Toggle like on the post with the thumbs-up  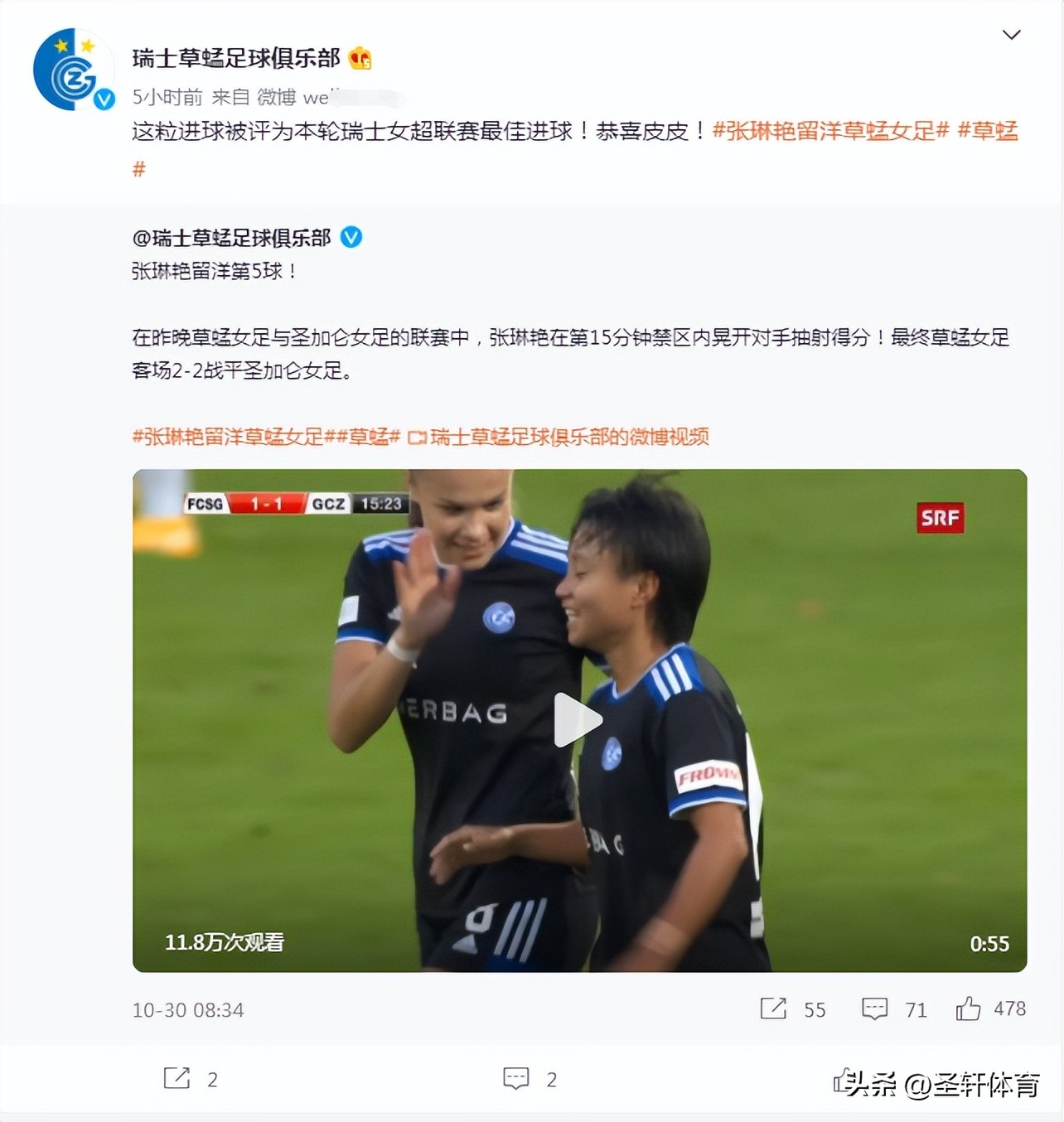(967, 1009)
